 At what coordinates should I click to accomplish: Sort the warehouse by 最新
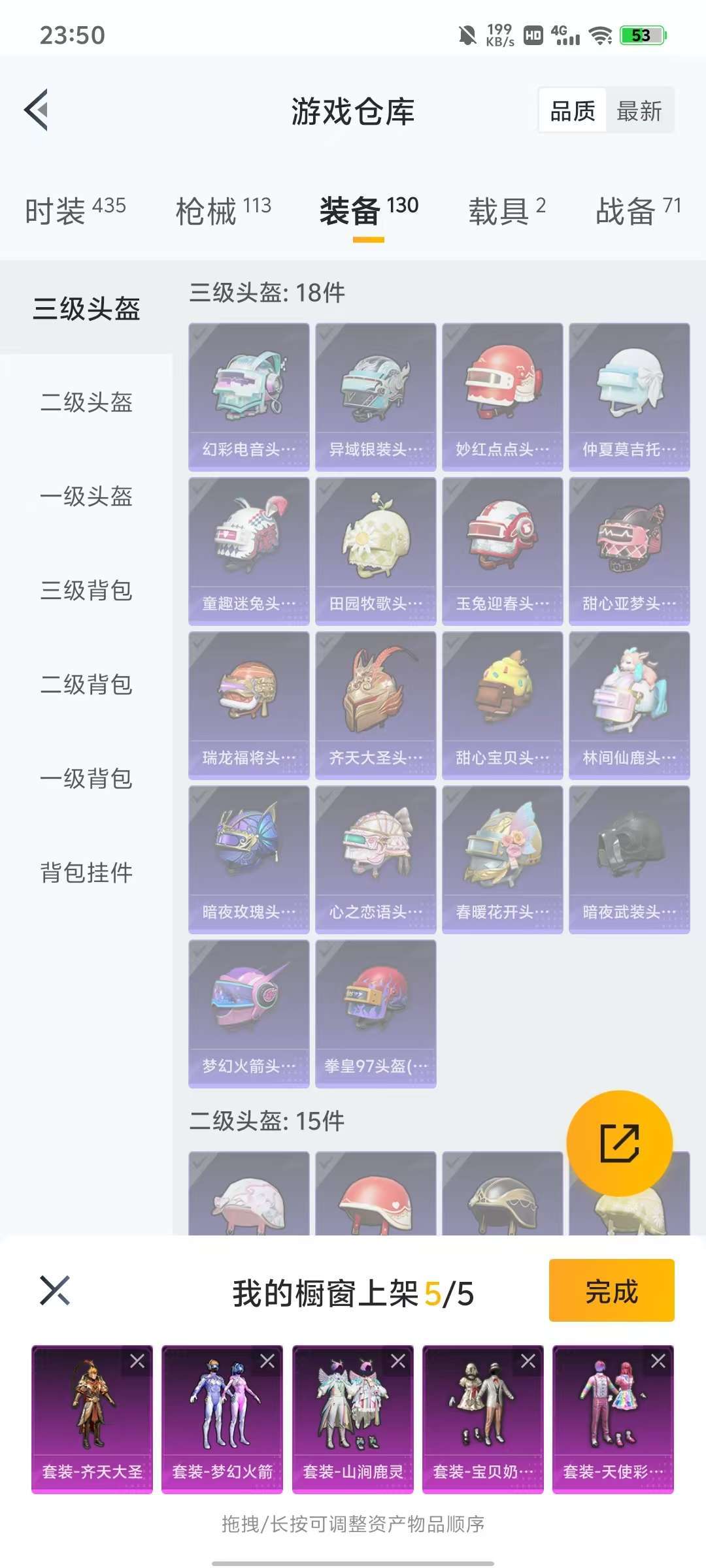(x=639, y=110)
